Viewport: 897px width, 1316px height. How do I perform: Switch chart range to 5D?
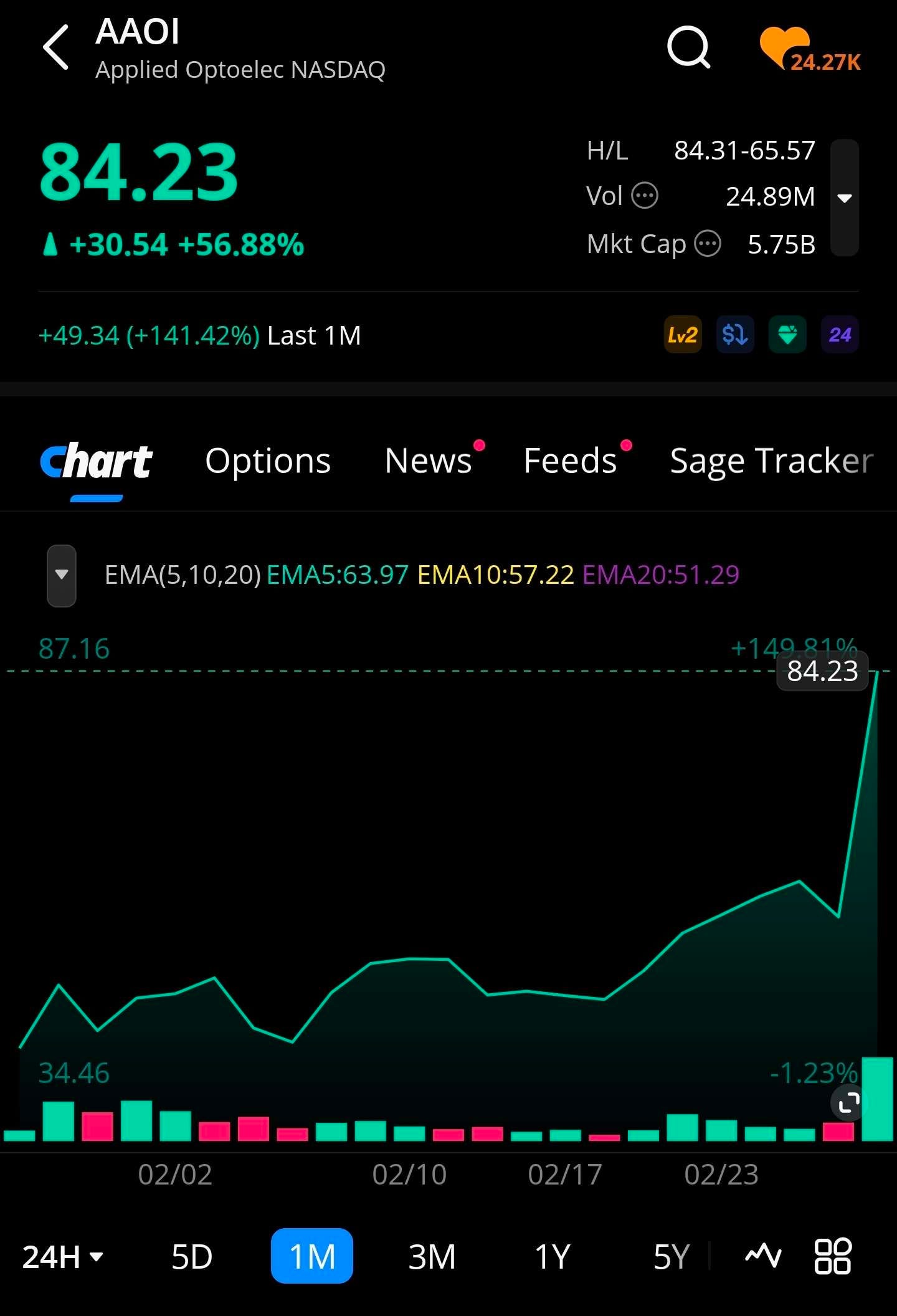tap(192, 1256)
